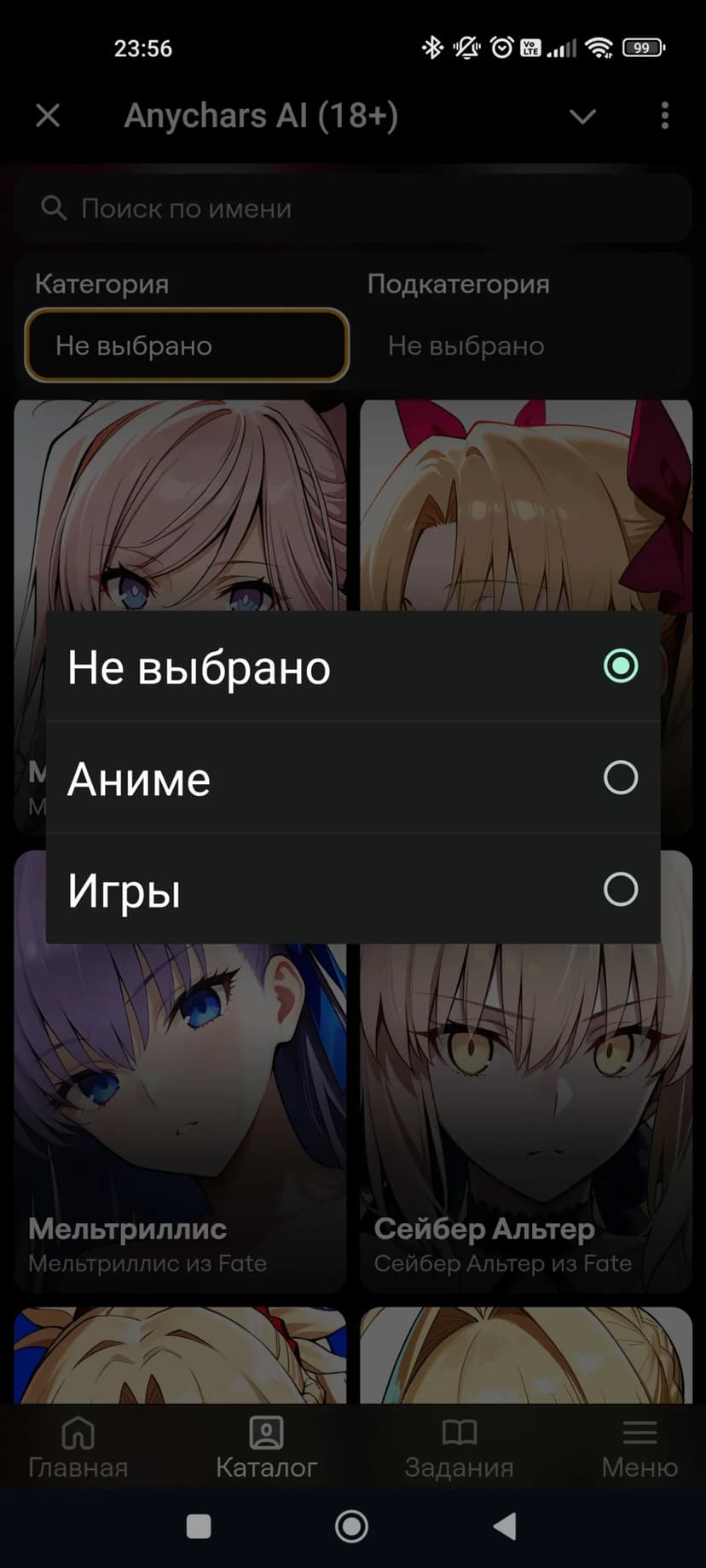This screenshot has width=706, height=1568.
Task: Focus the Поиск по имени search field
Action: tap(353, 209)
